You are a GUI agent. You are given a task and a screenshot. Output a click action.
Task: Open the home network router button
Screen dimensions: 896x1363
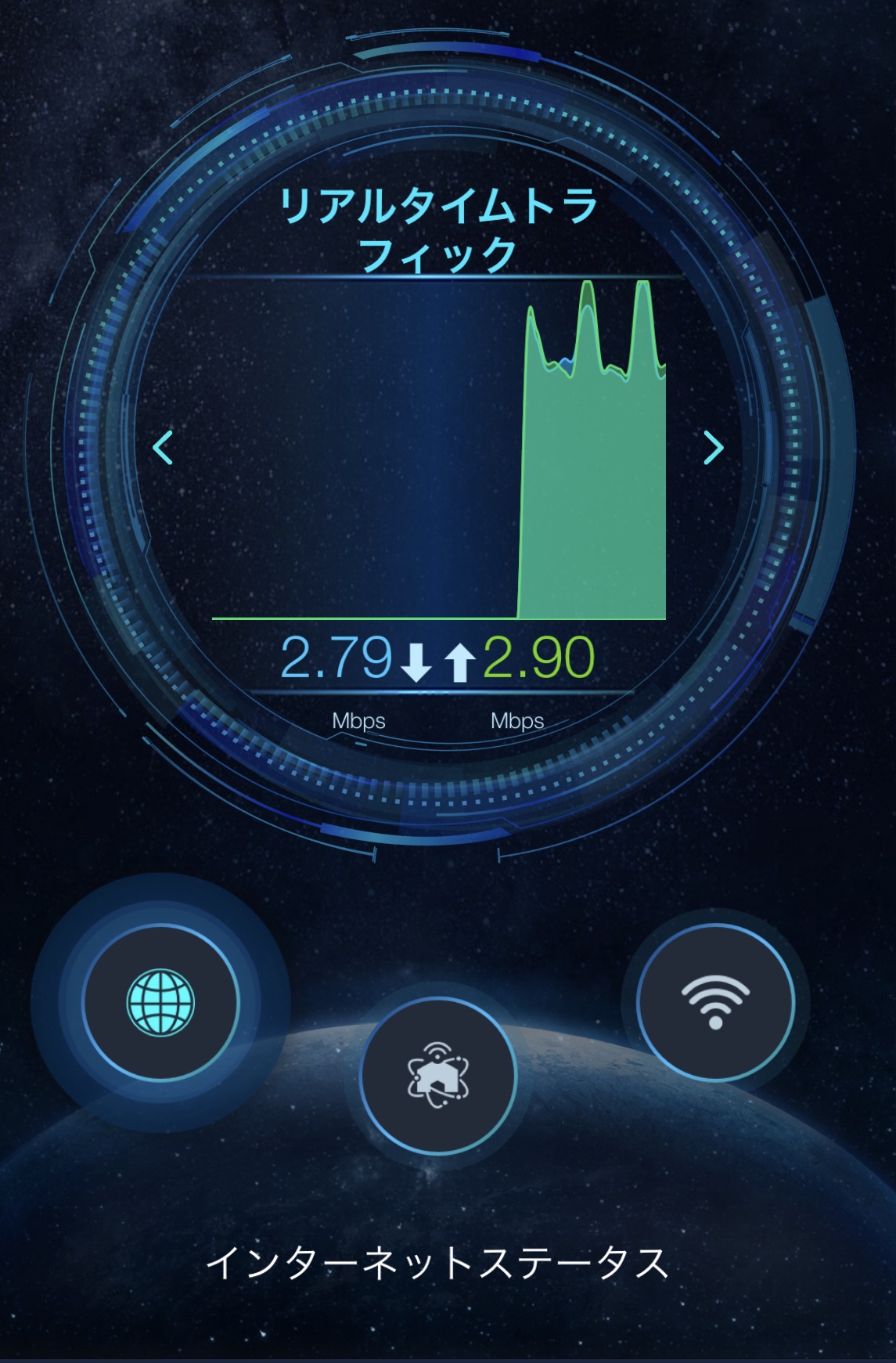(438, 1076)
